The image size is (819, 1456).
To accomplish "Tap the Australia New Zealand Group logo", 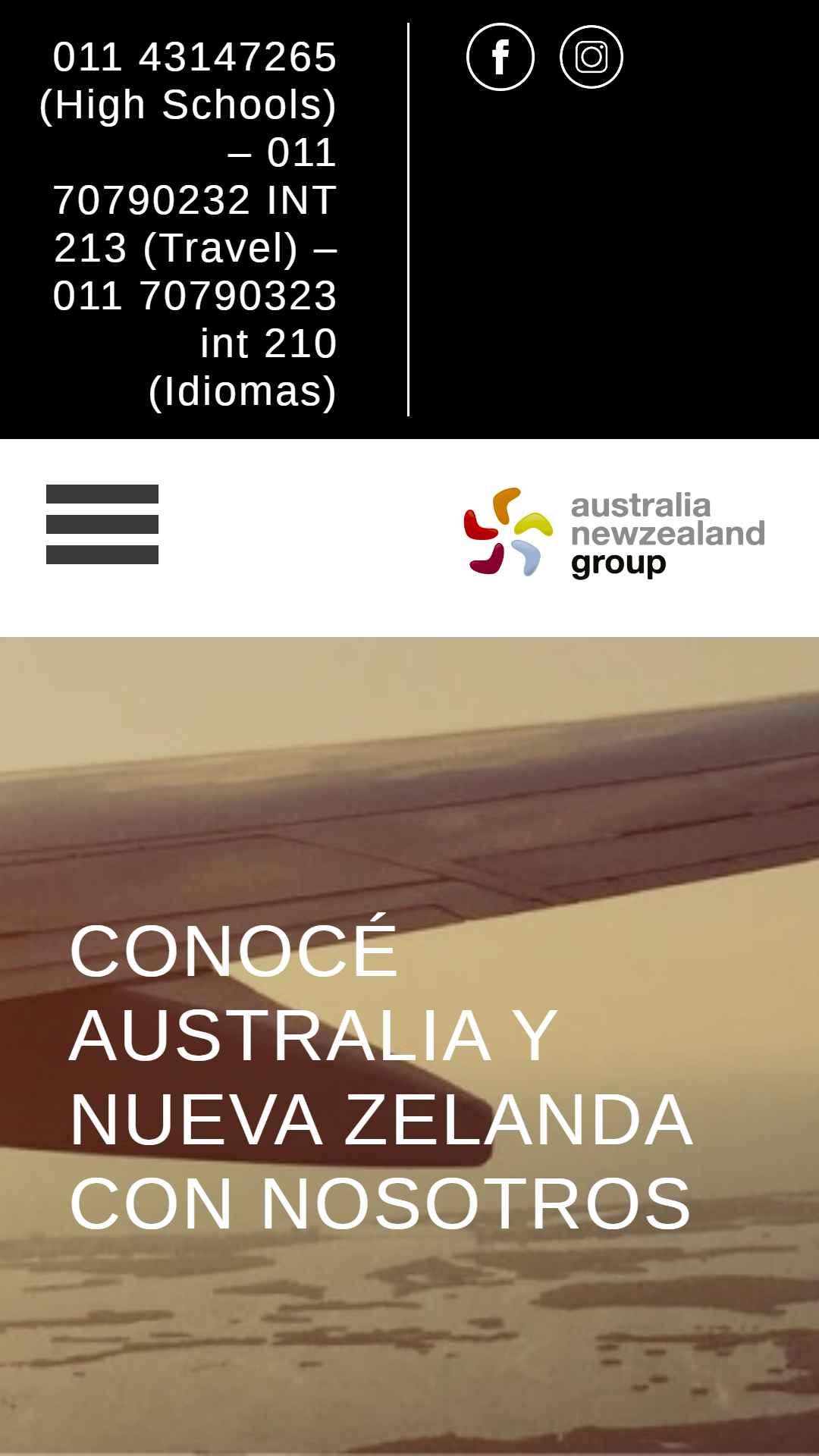I will coord(614,532).
